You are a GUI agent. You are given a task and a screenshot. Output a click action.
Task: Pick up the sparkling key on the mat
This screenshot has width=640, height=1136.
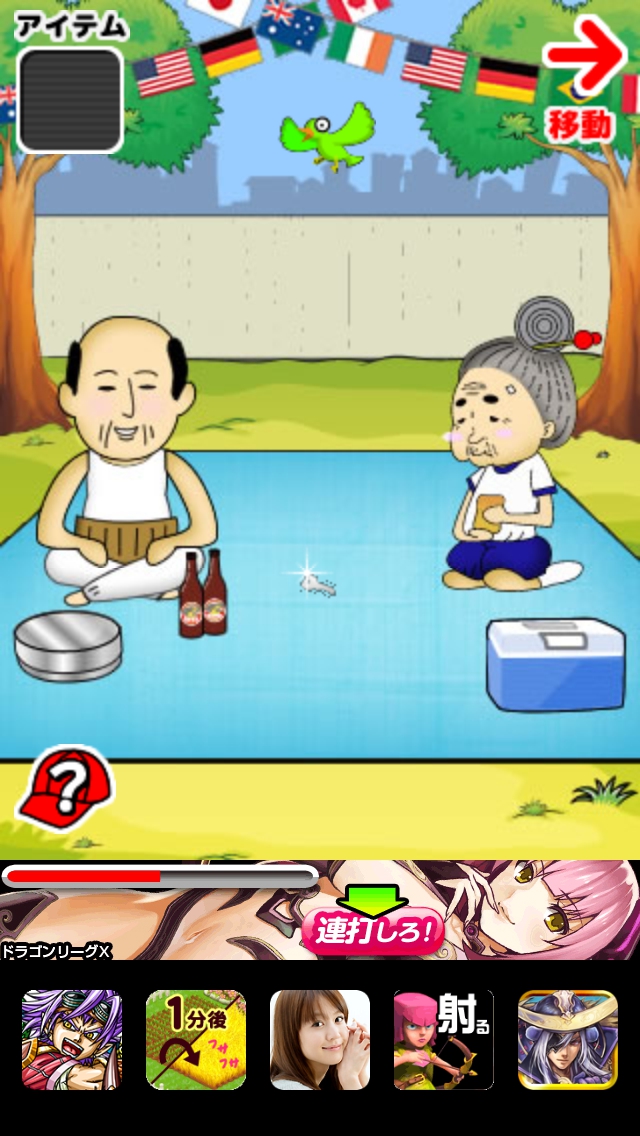coord(317,582)
